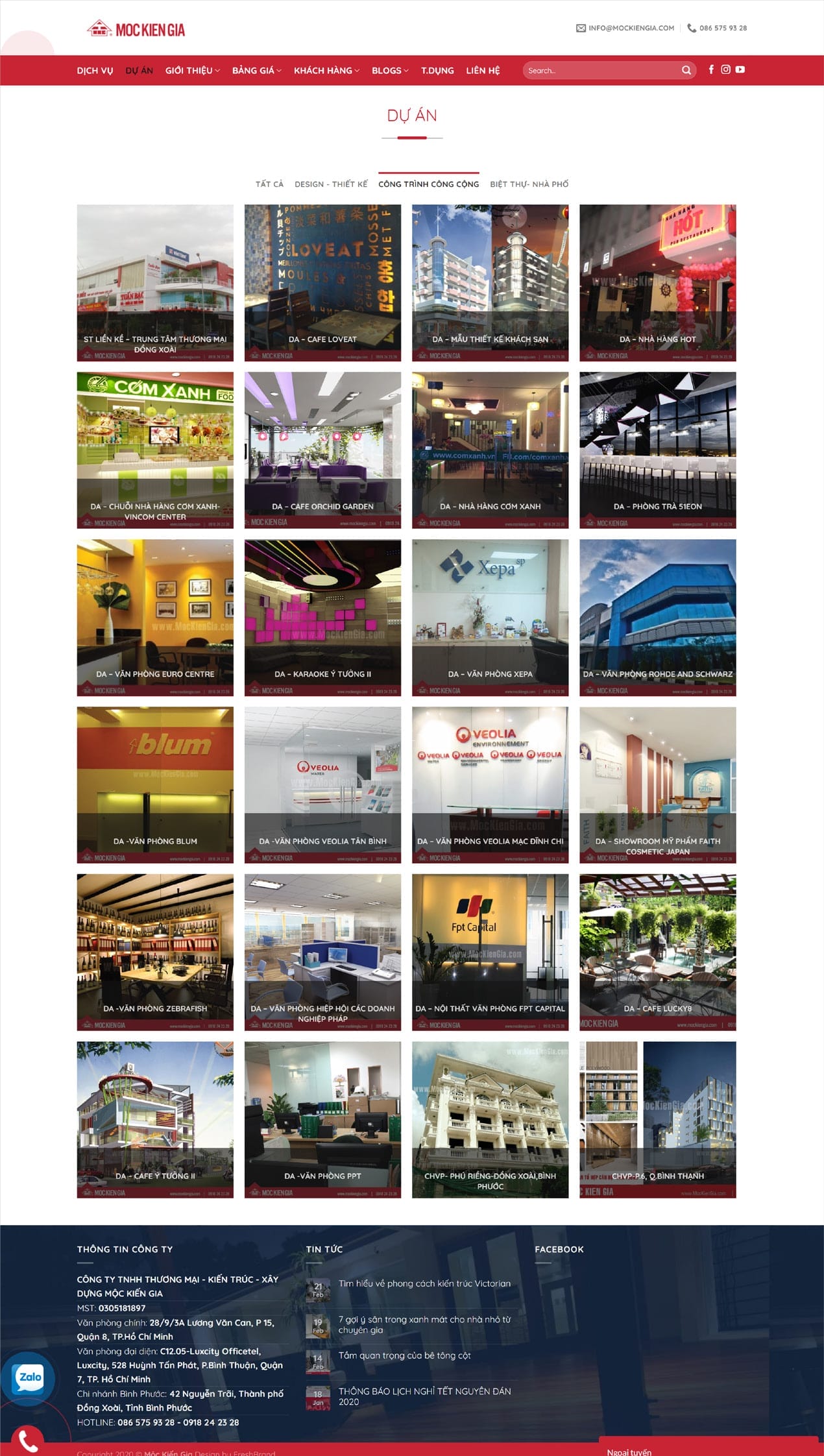Viewport: 824px width, 1456px height.
Task: Expand the BẢNG GIÁ dropdown
Action: pos(256,70)
